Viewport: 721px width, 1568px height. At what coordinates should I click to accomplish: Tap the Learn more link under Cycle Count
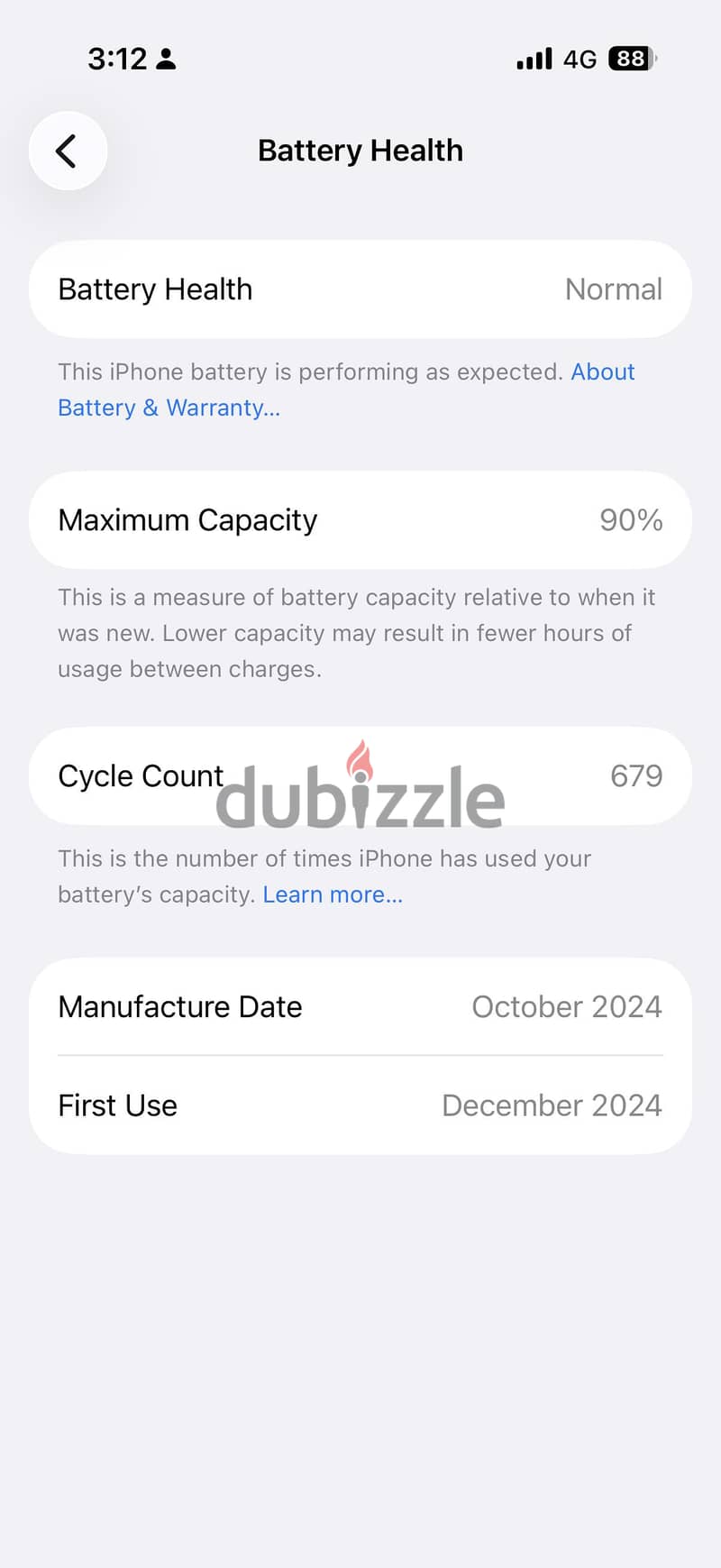click(x=333, y=894)
